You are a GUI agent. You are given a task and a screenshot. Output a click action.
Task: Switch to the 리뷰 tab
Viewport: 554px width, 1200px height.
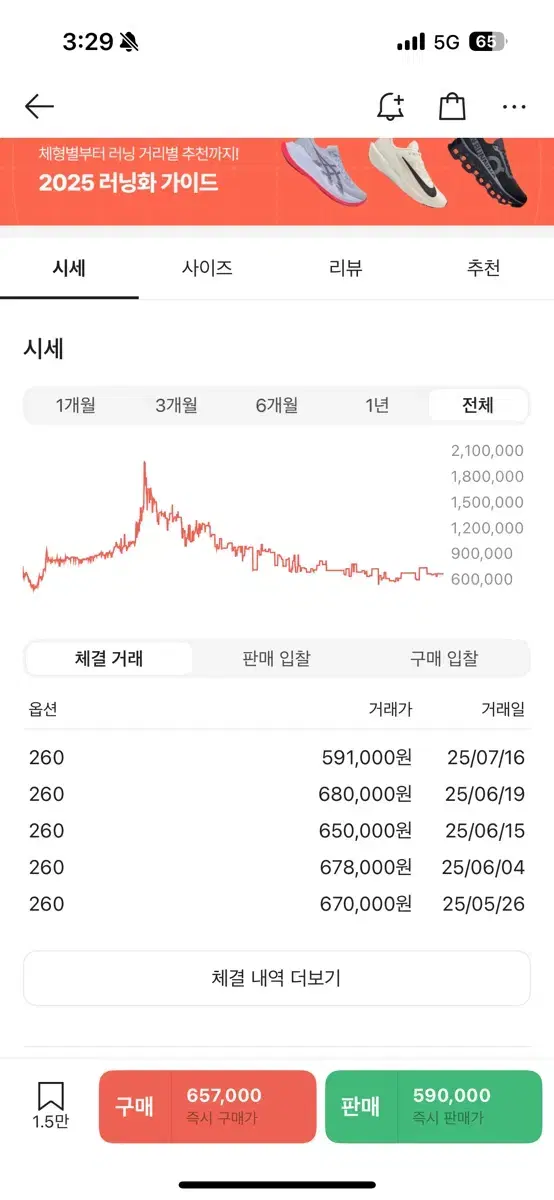[x=346, y=268]
